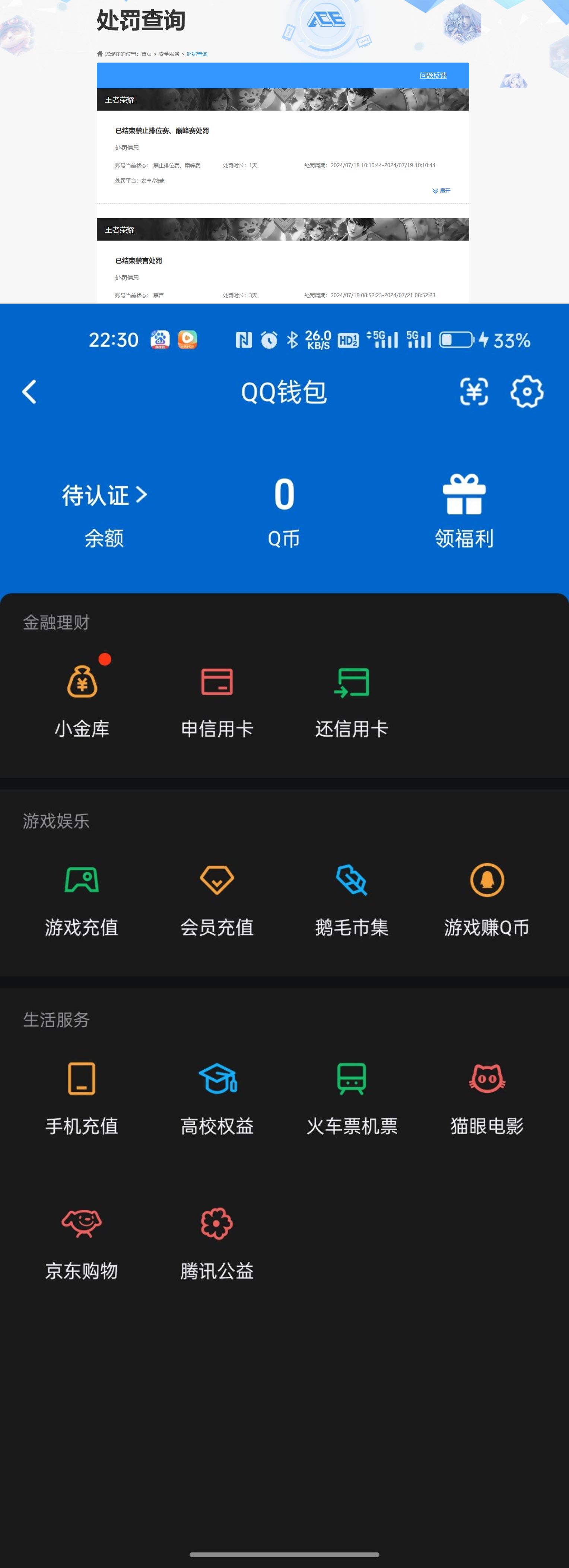Expand the 王者荣耀 punishment details via 展开
This screenshot has width=569, height=1568.
pyautogui.click(x=442, y=191)
